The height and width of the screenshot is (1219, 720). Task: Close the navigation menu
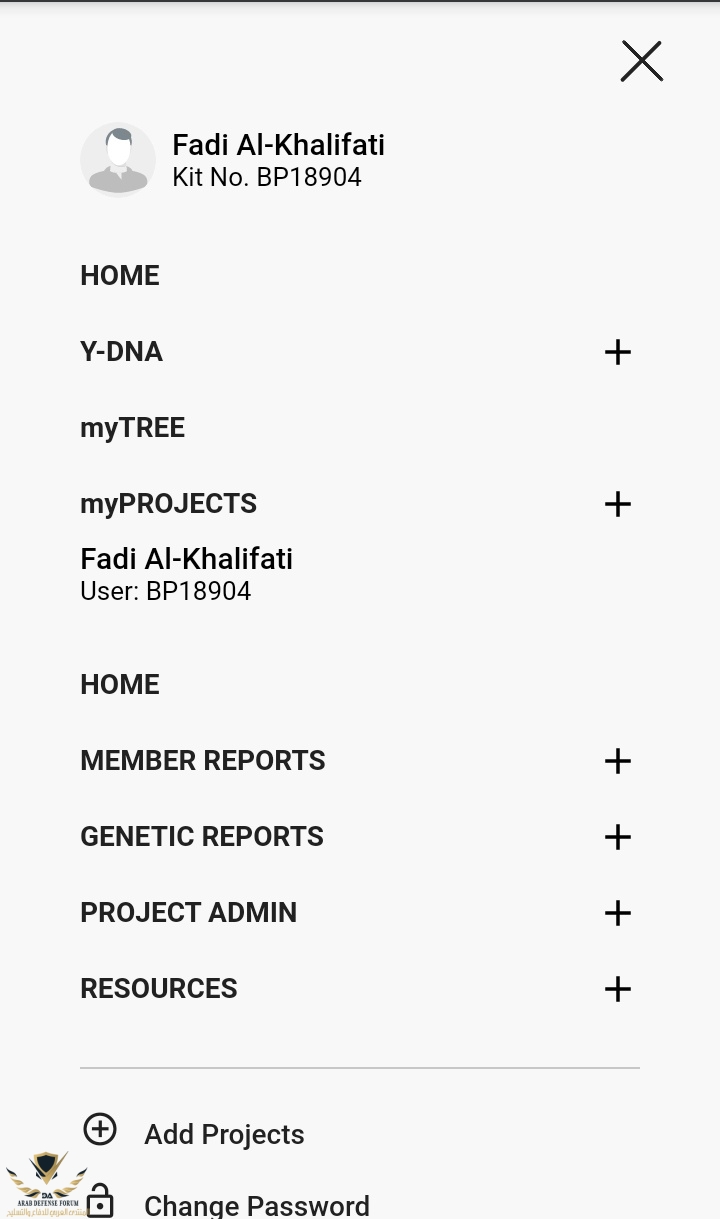641,61
